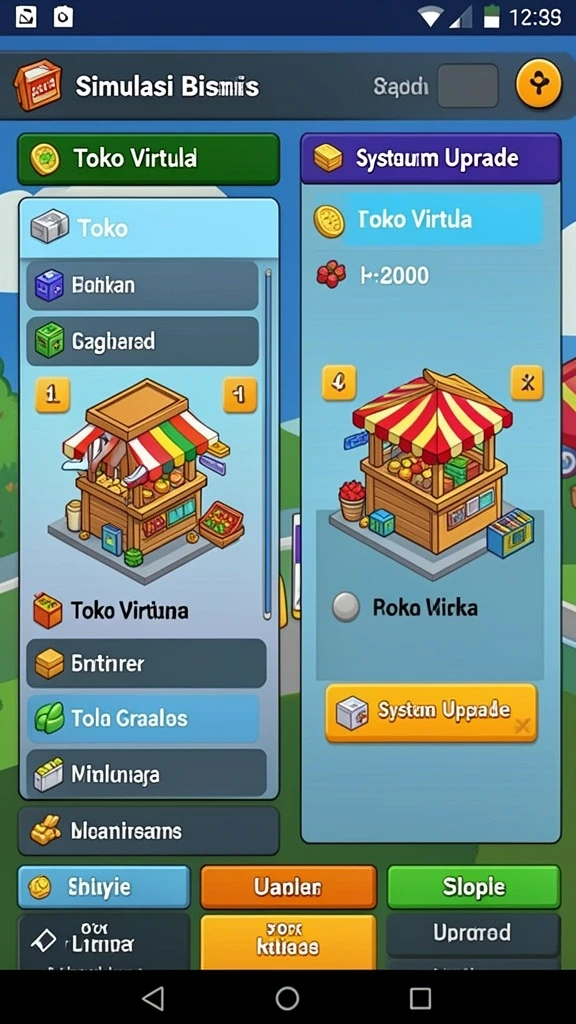Go back with the system back button
Image resolution: width=576 pixels, height=1024 pixels.
click(153, 997)
